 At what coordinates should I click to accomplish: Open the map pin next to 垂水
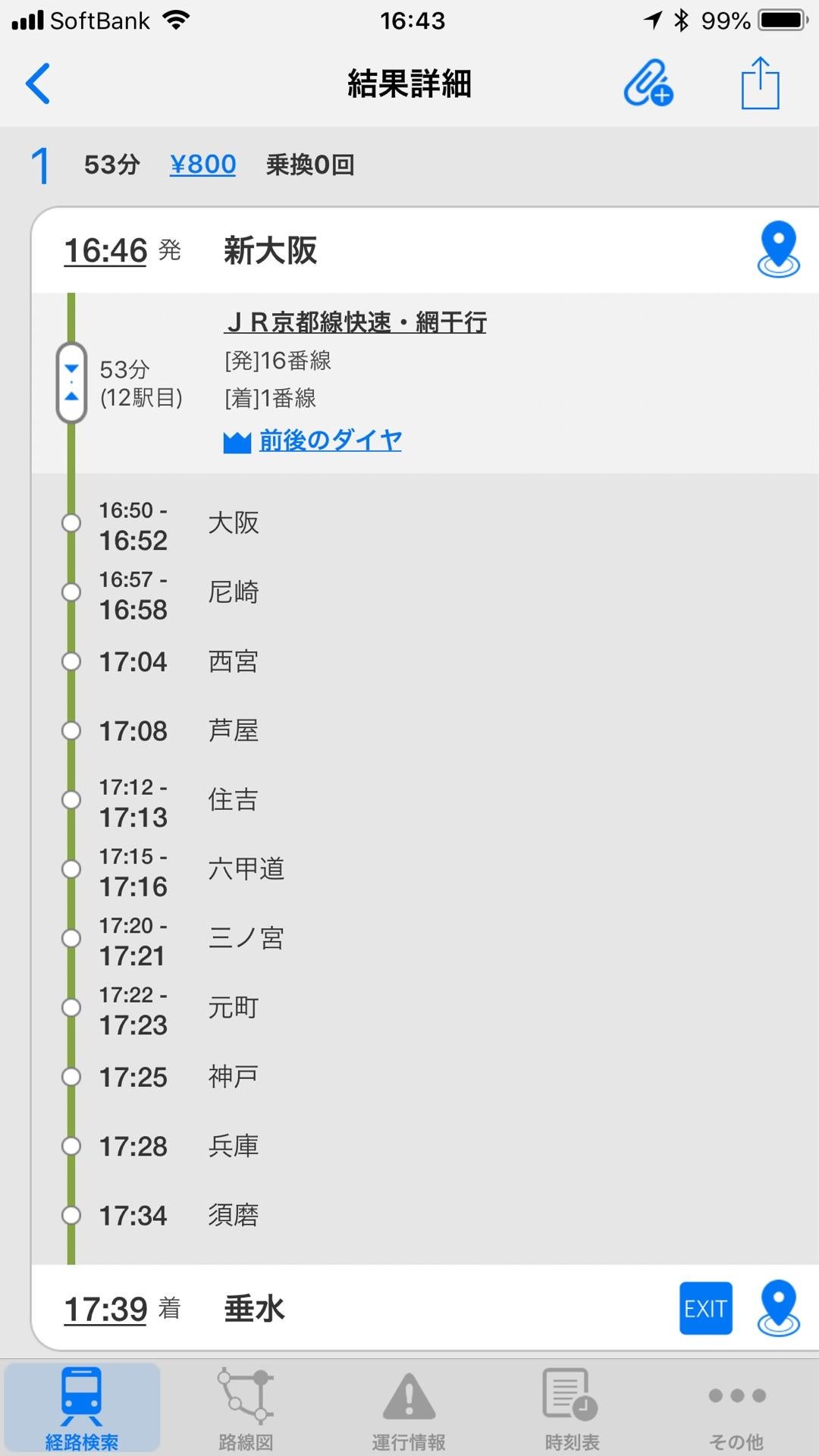777,1307
